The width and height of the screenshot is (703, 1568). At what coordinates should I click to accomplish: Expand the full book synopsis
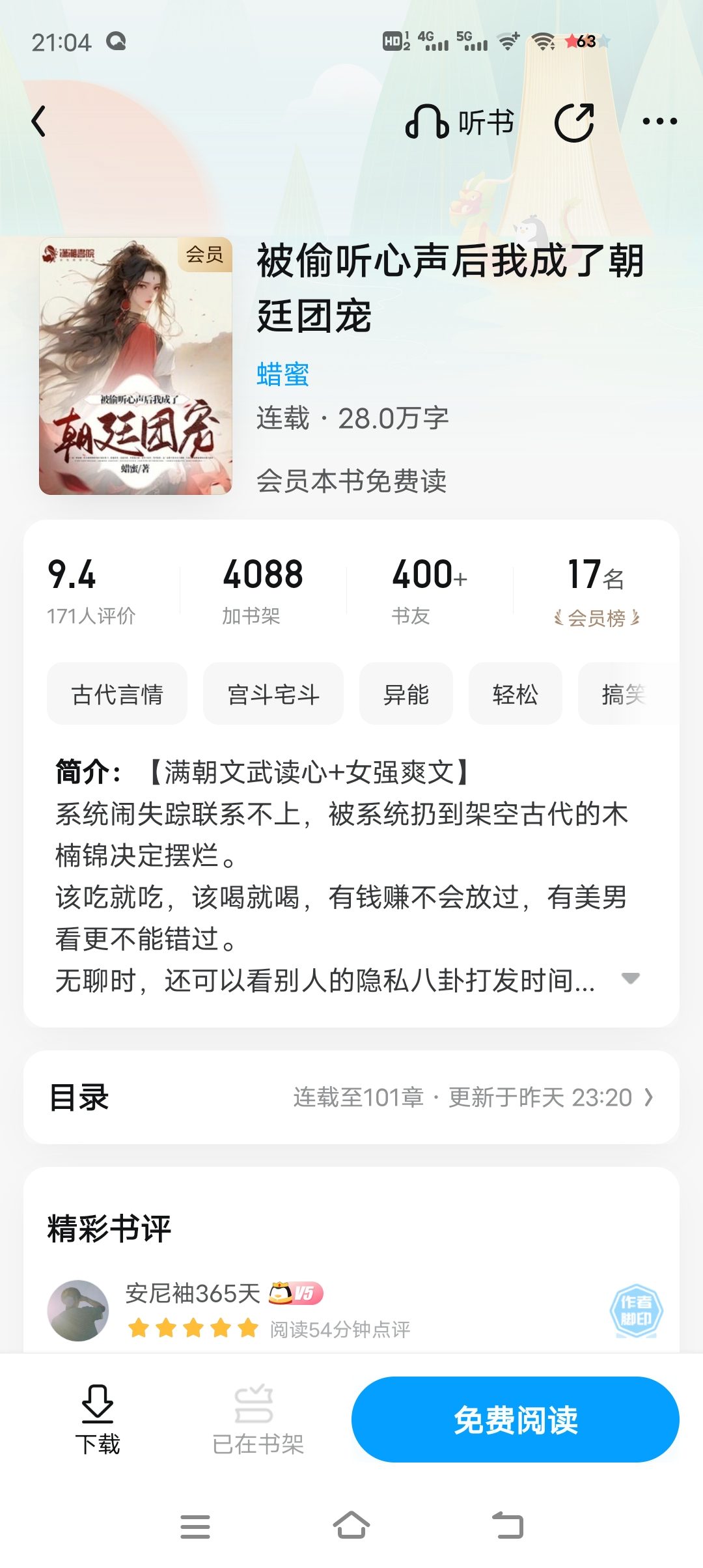click(630, 978)
